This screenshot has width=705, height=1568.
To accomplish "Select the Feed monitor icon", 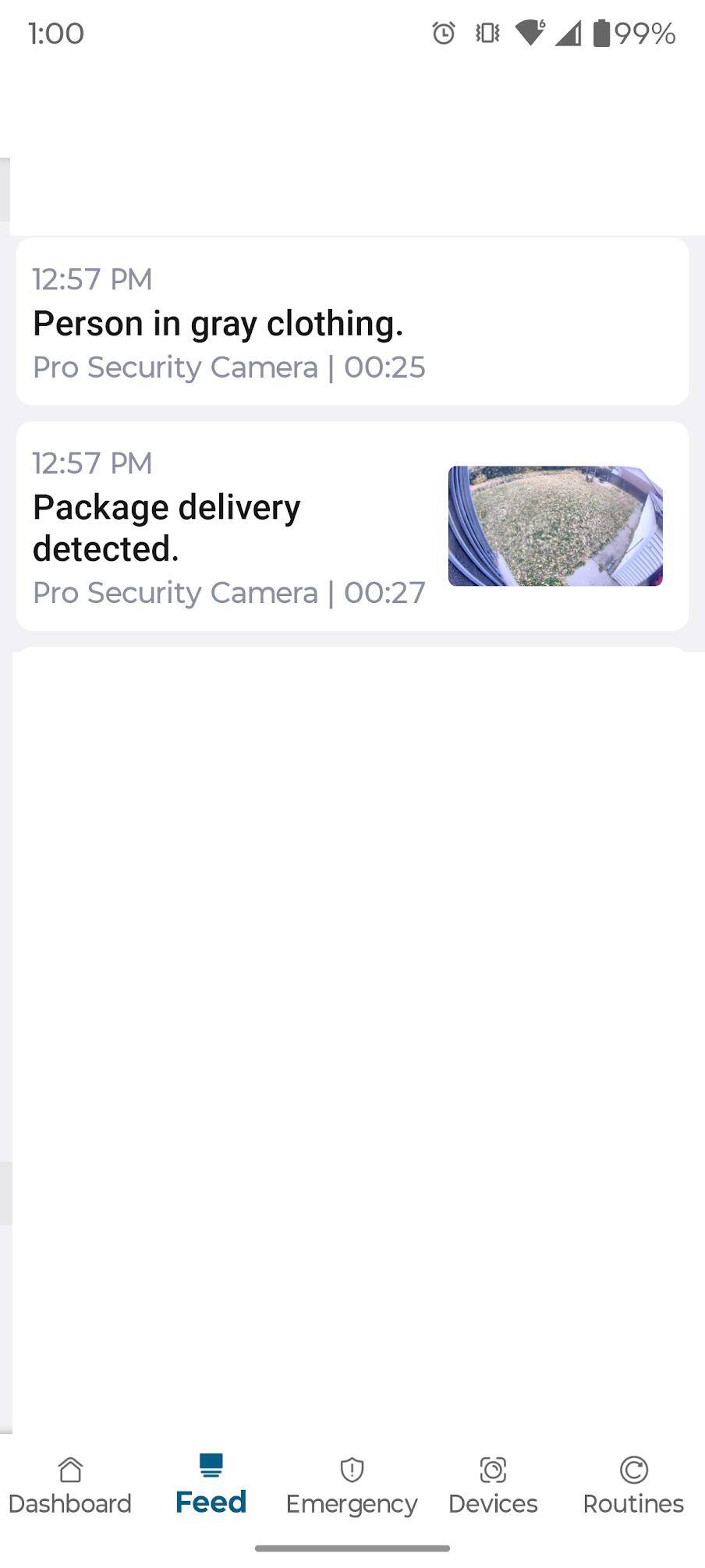I will click(211, 1466).
